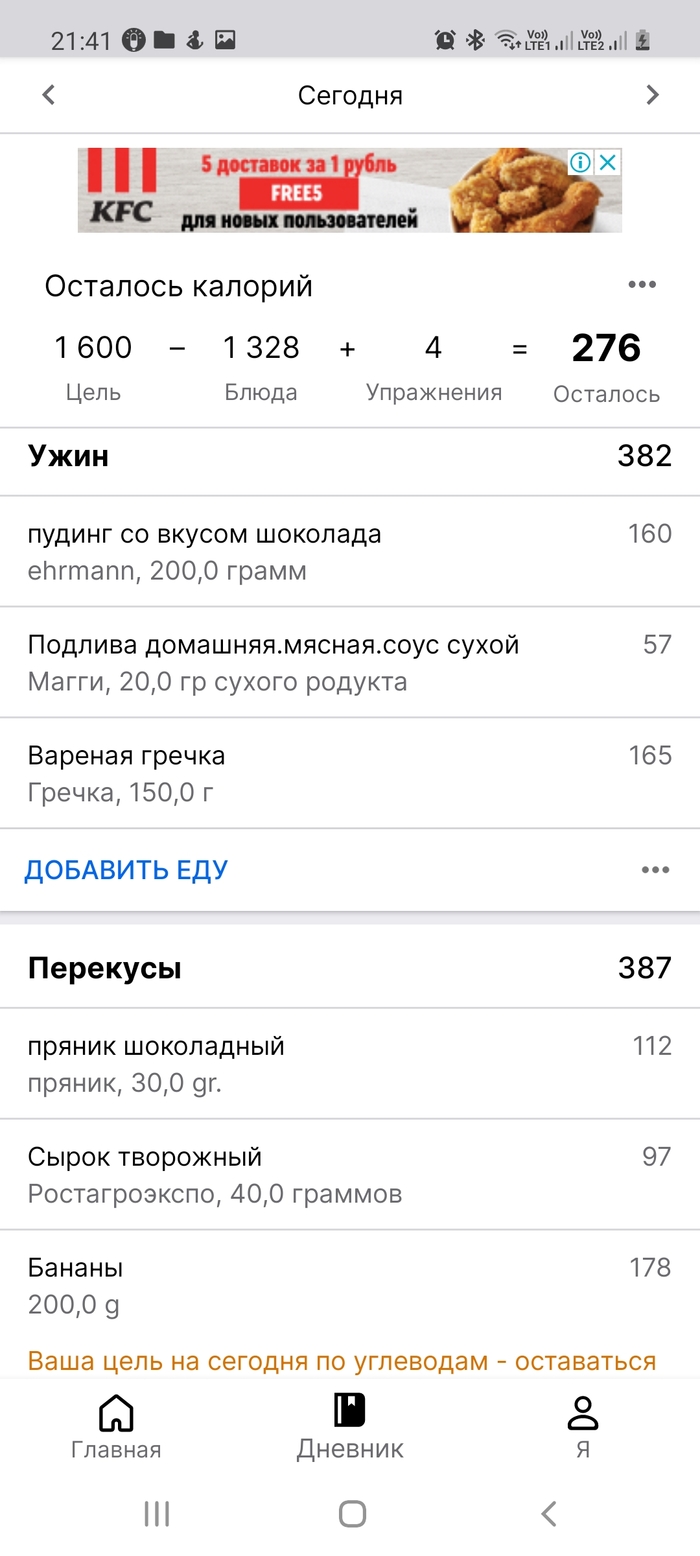Go to the previous day
This screenshot has width=700, height=1556.
(48, 95)
